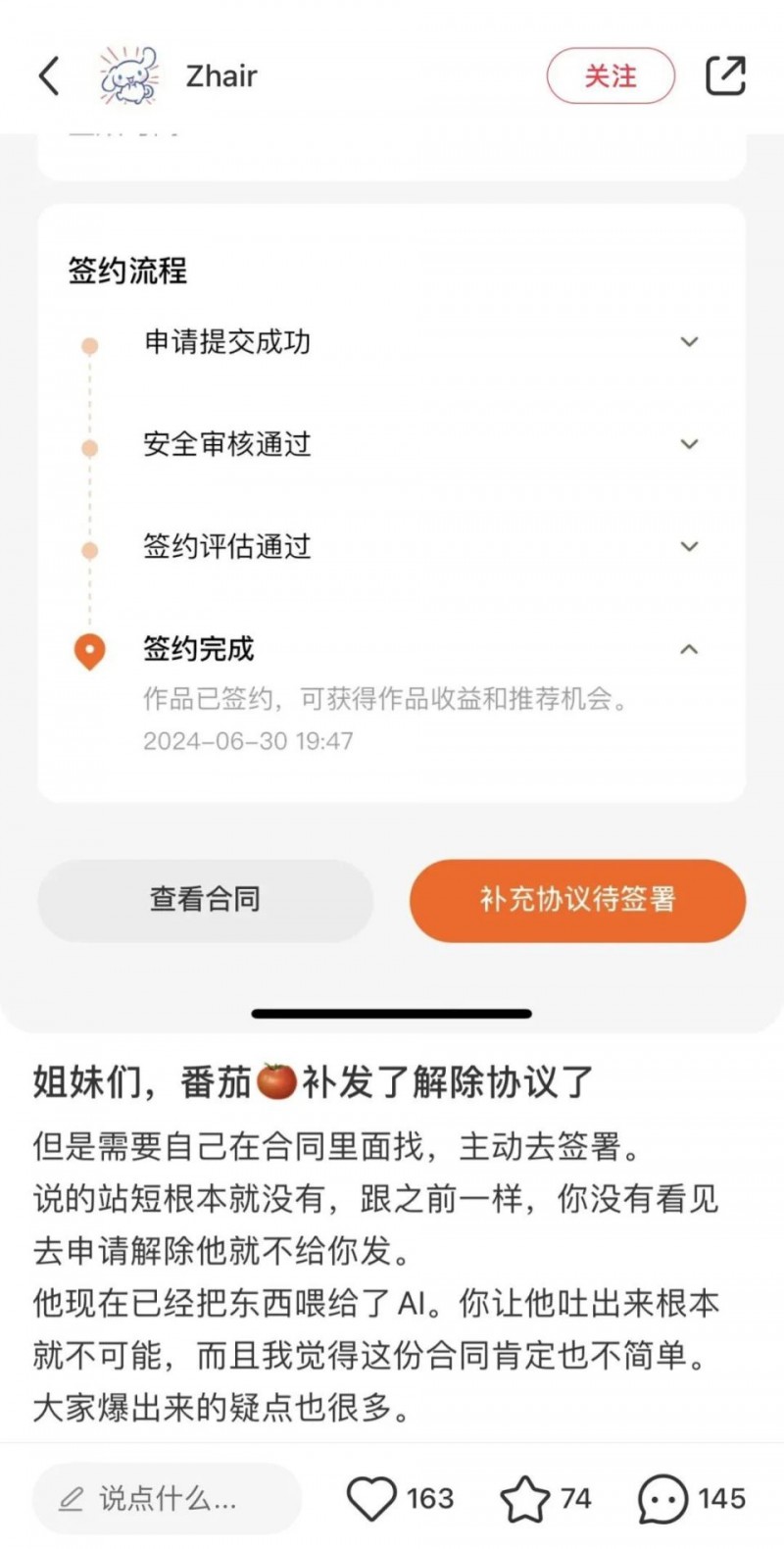This screenshot has height=1549, width=784.
Task: Tap 查看合同 to view the contract
Action: point(204,900)
